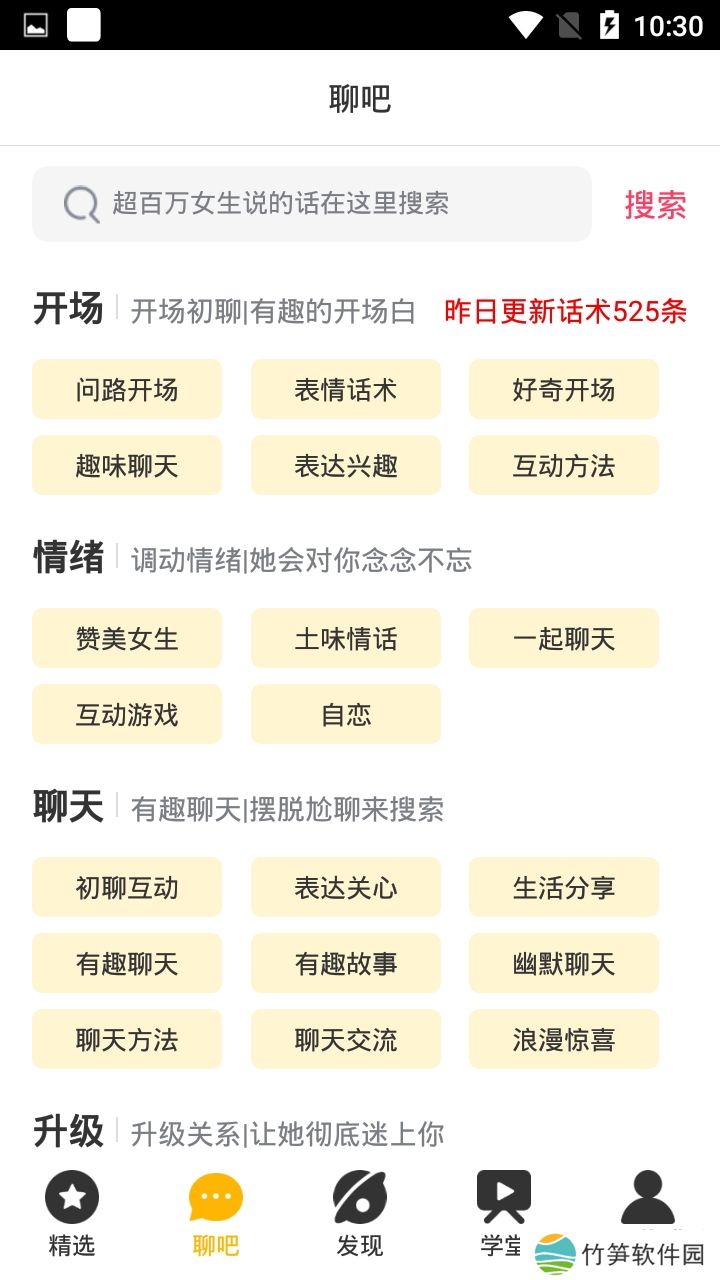
Task: Select the 表情话术 chip
Action: [345, 389]
